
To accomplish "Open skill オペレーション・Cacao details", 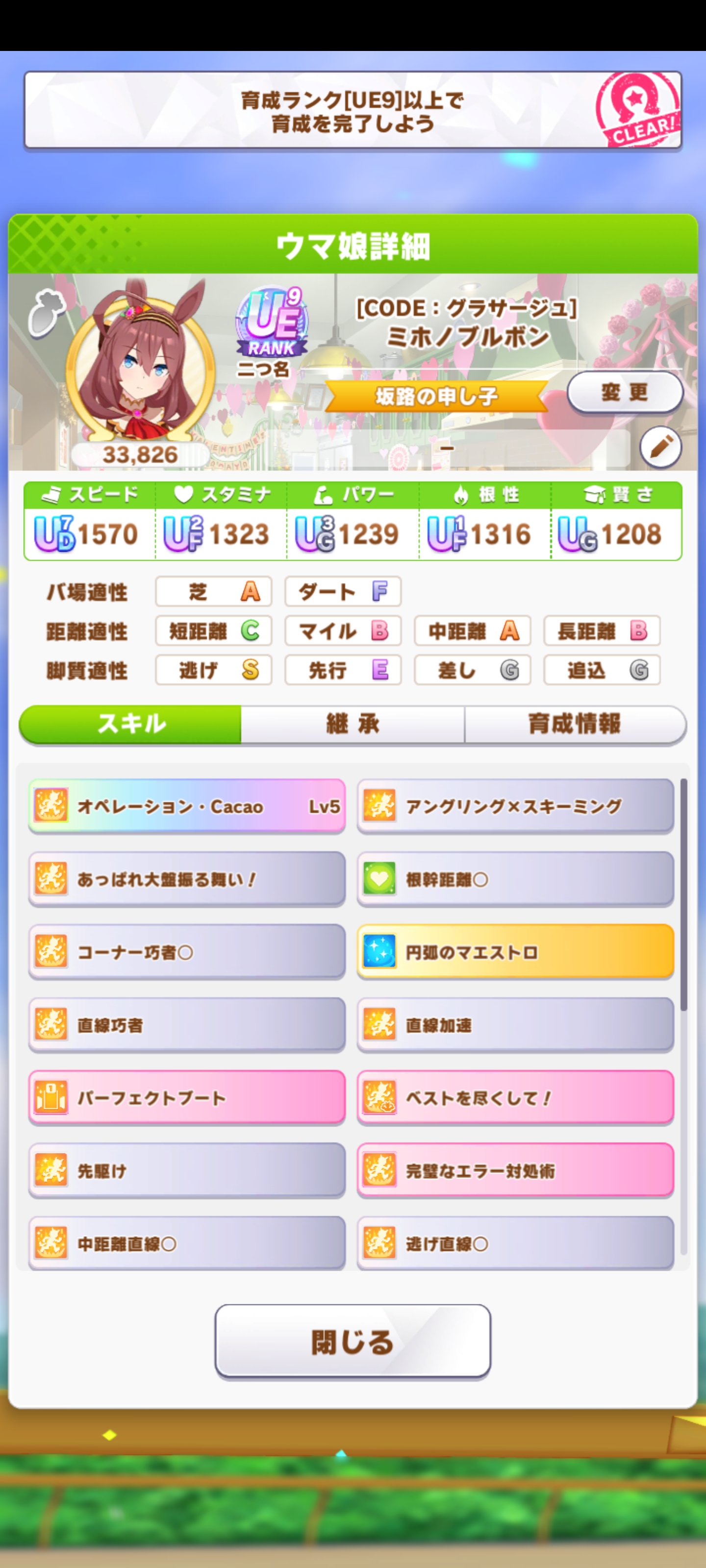I will (x=186, y=807).
